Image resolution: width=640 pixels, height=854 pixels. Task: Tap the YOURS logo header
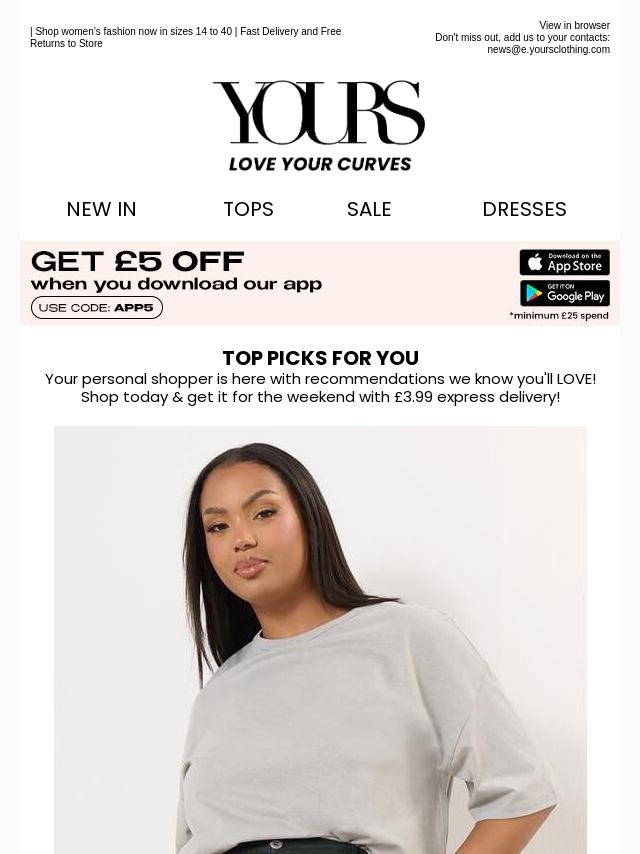coord(319,126)
